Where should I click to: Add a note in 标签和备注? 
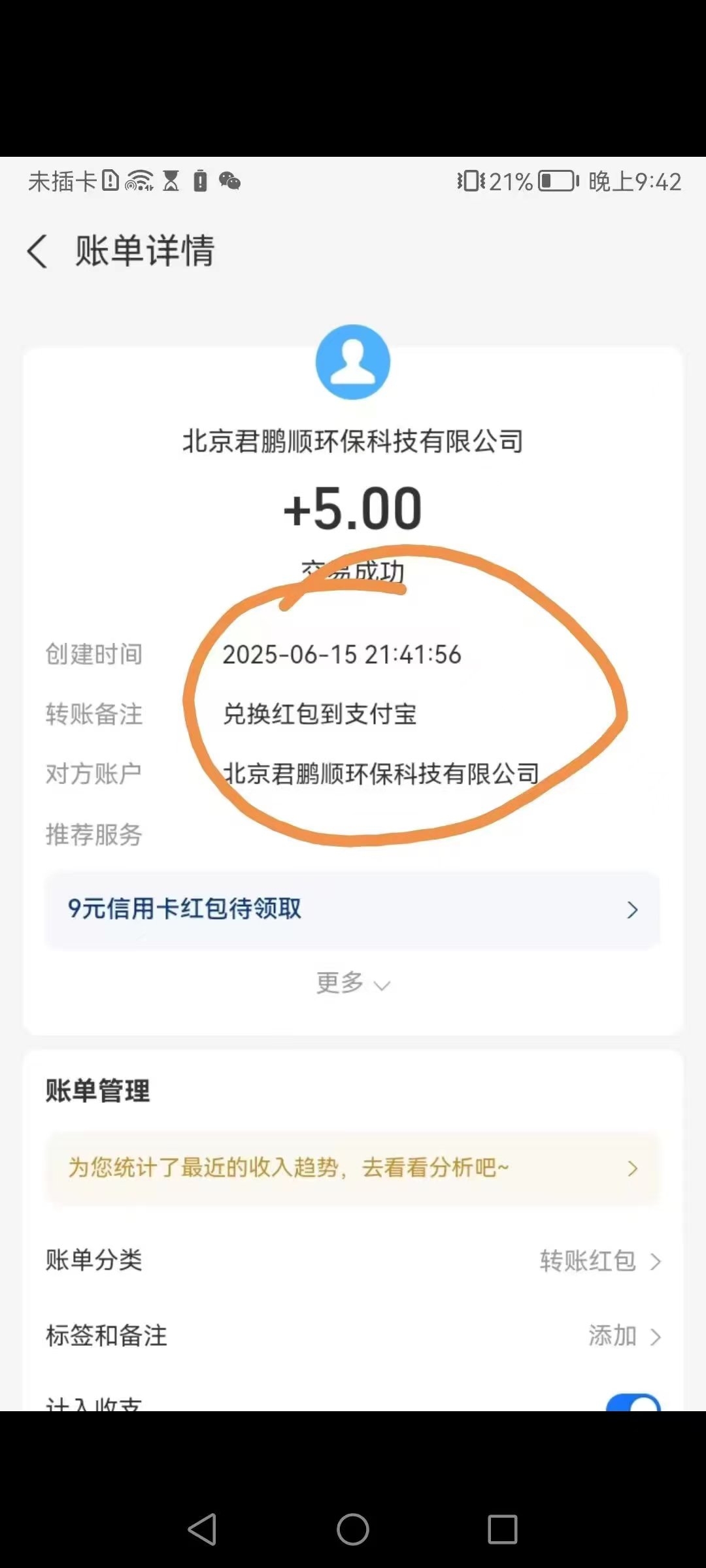[624, 1336]
